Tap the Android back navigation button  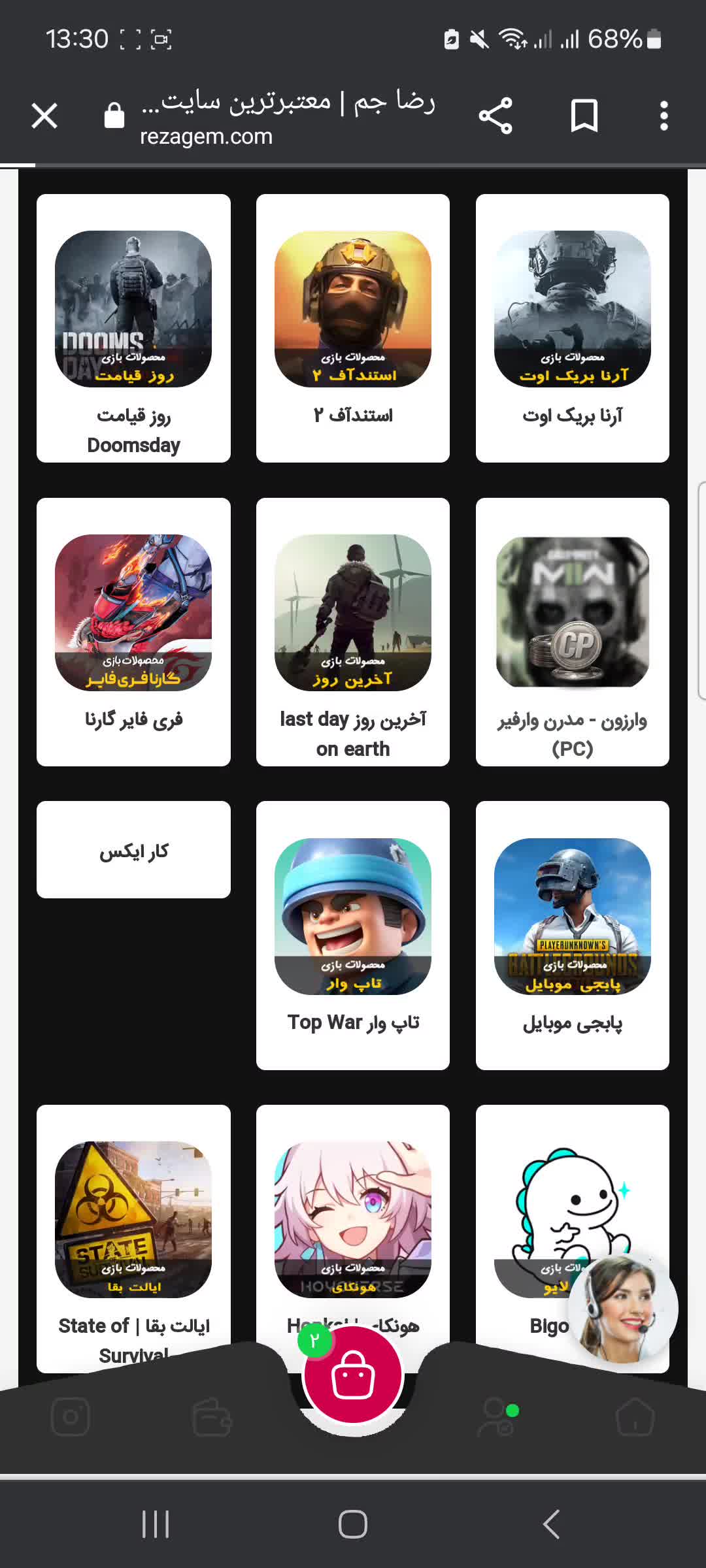pos(551,1524)
